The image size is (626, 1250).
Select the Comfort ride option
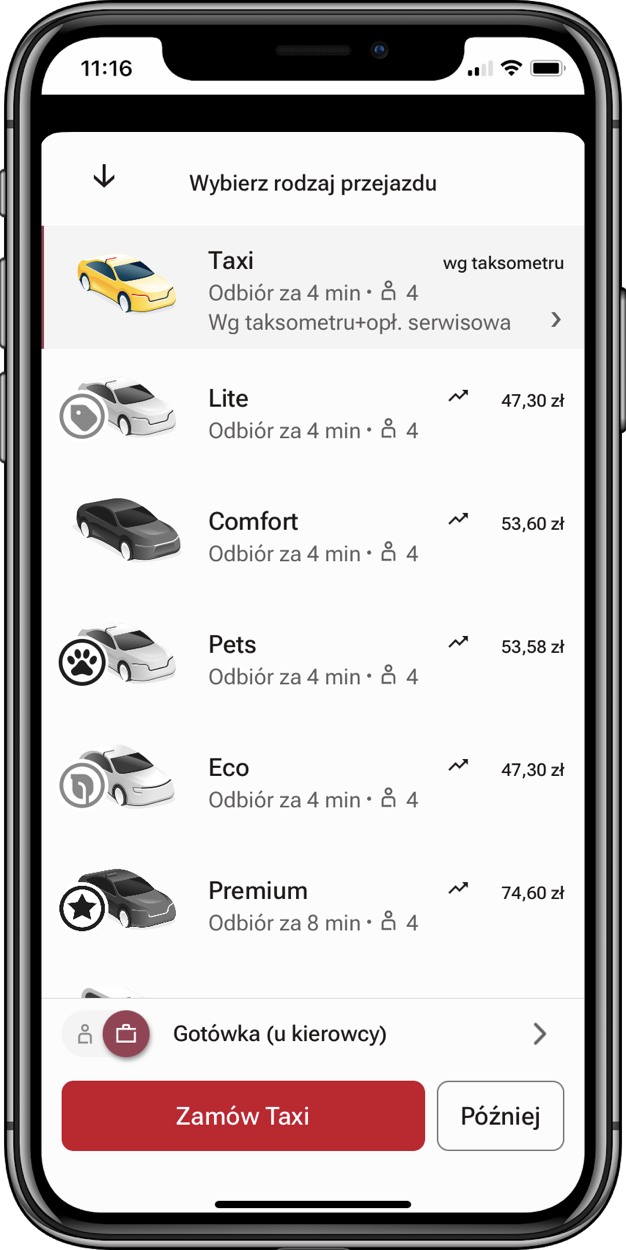(312, 536)
